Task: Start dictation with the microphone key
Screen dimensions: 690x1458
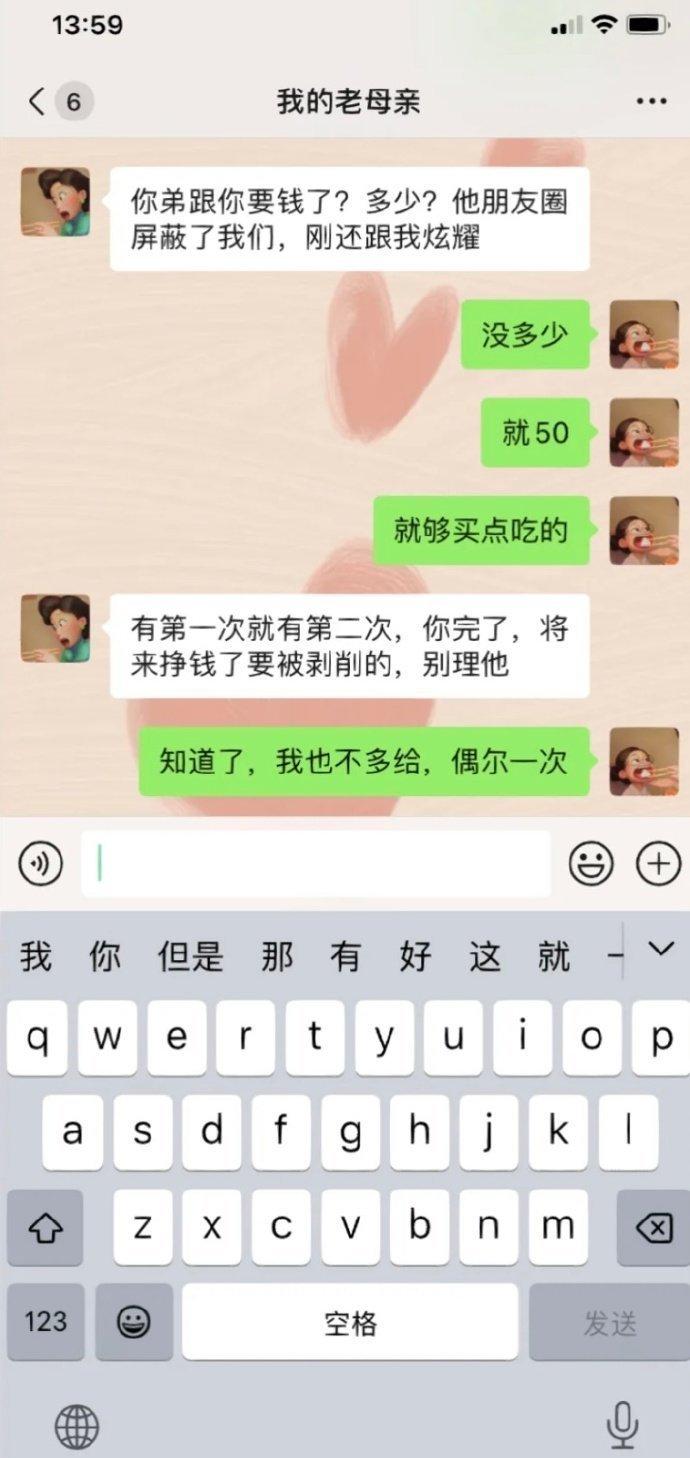Action: [622, 1424]
